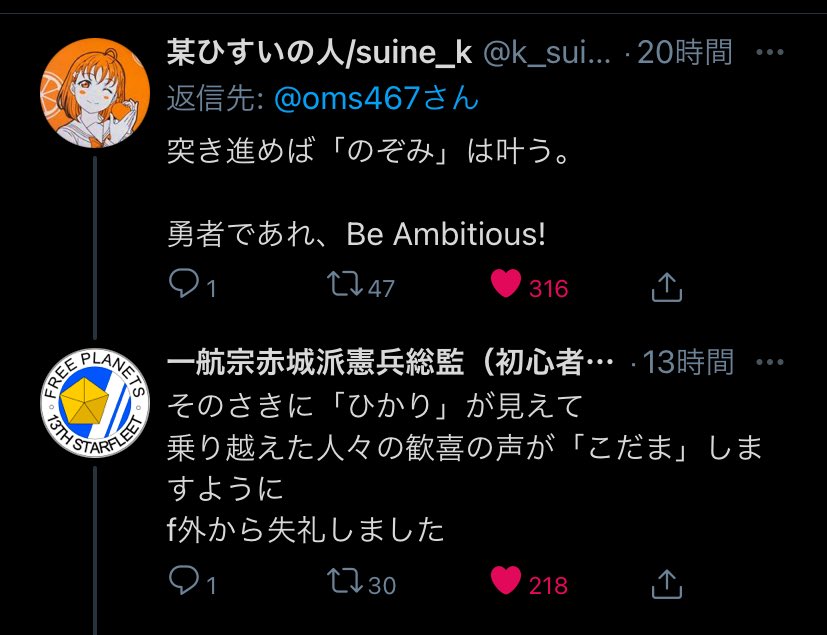This screenshot has width=827, height=635.
Task: Share suine_k's Be Ambitious tweet
Action: 666,288
